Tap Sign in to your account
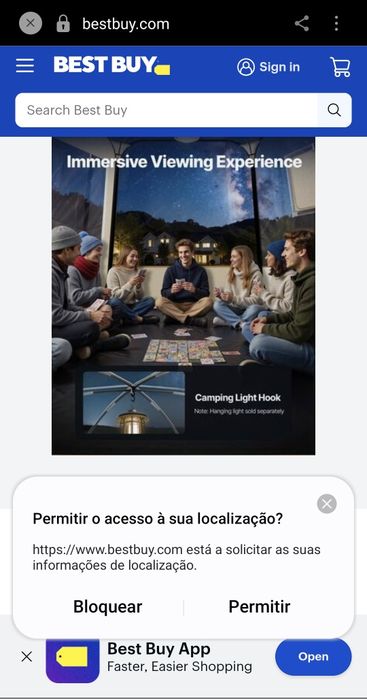 (268, 67)
